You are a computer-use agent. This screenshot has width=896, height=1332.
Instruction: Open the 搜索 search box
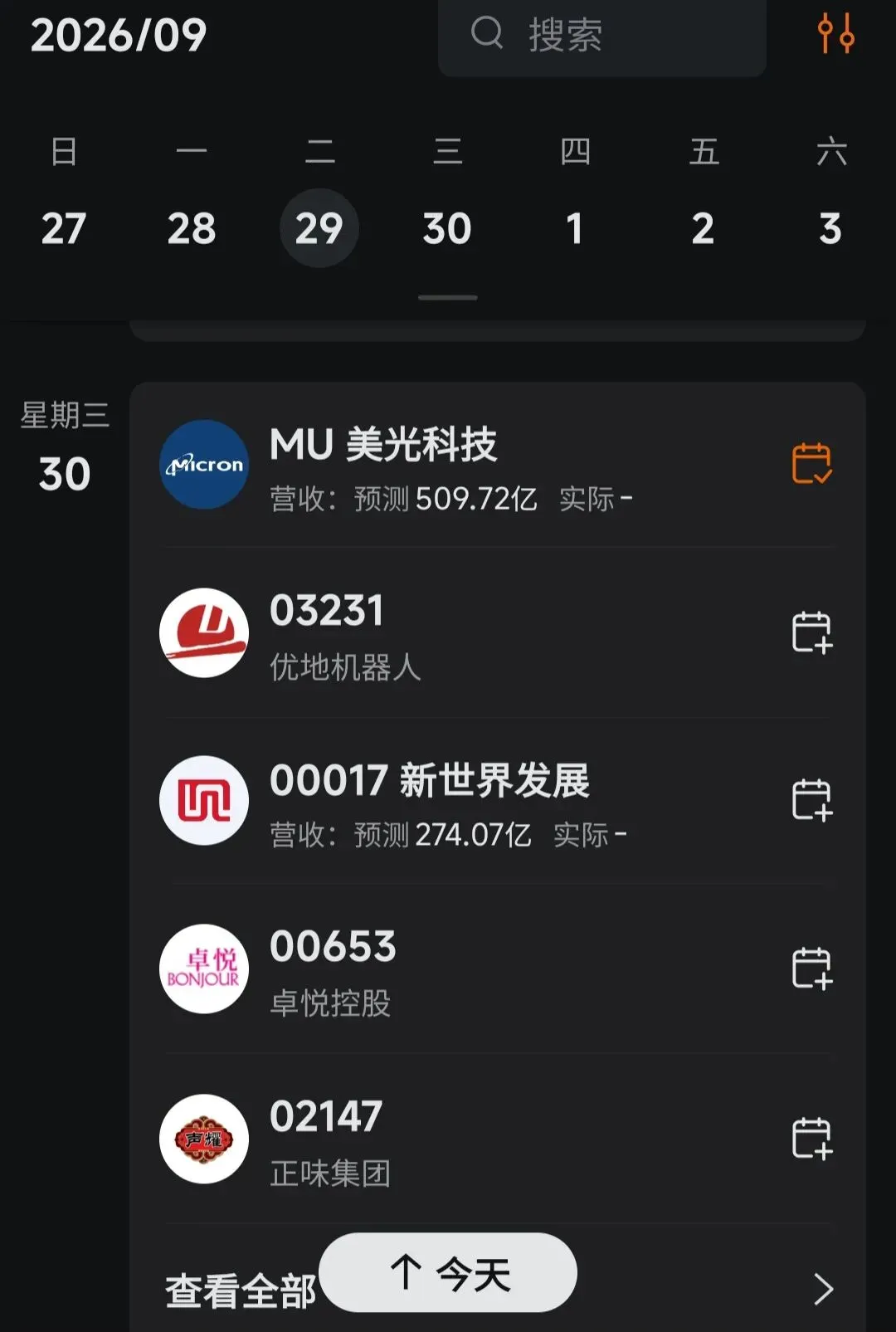(x=601, y=35)
